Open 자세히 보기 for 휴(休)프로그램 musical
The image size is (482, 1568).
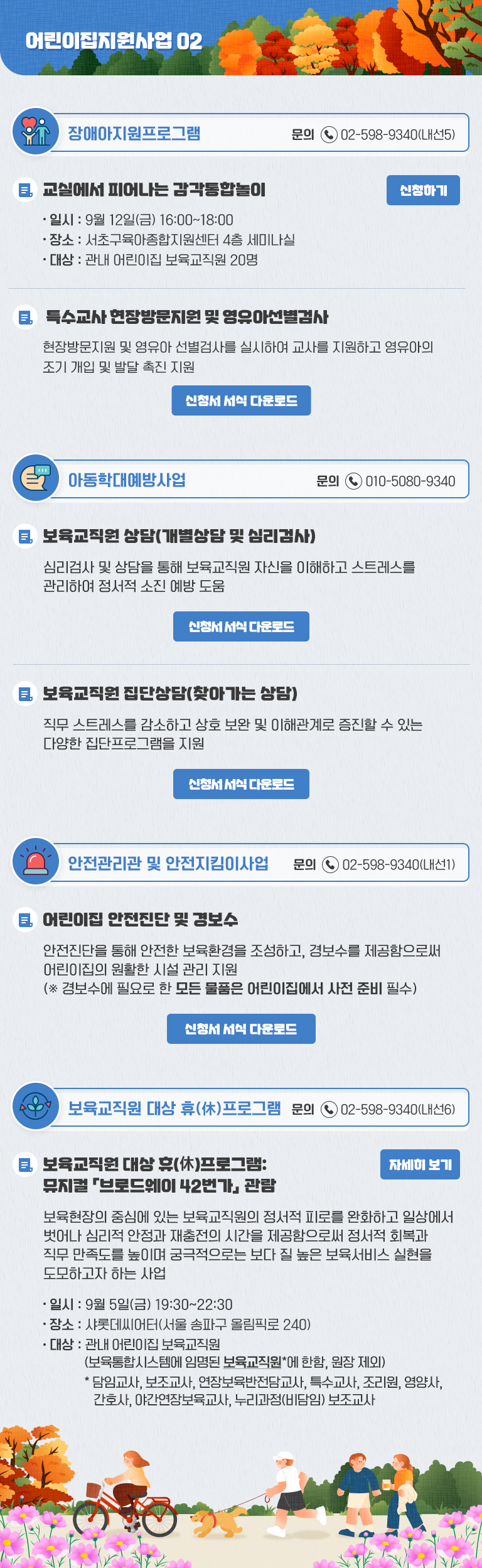420,1164
